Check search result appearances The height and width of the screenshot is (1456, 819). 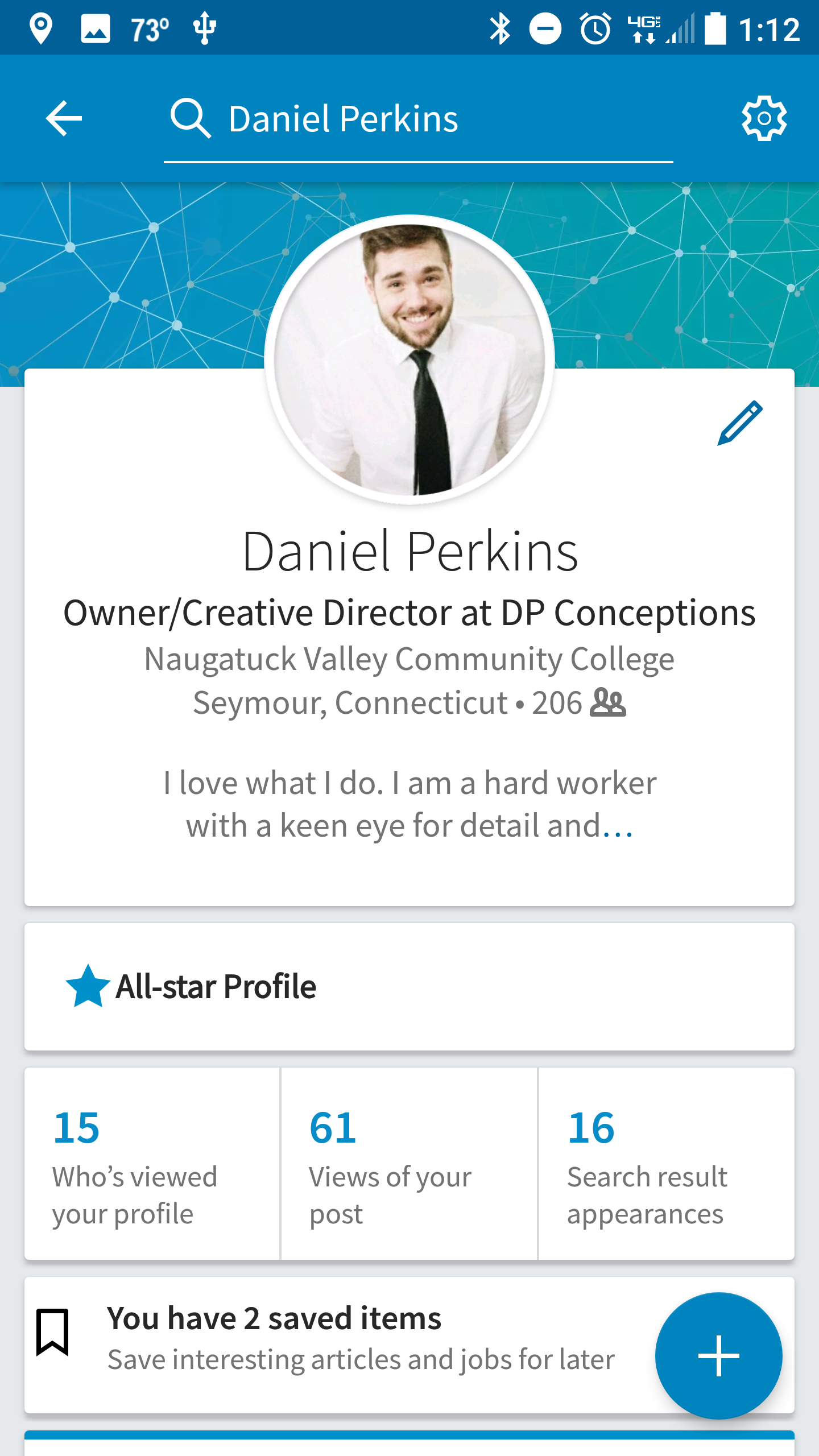coord(667,1164)
